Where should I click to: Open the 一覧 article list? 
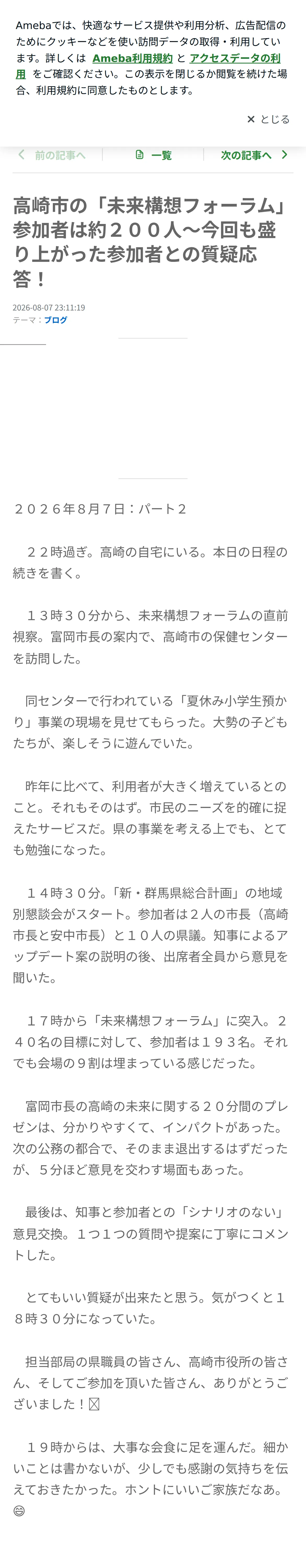pyautogui.click(x=153, y=155)
